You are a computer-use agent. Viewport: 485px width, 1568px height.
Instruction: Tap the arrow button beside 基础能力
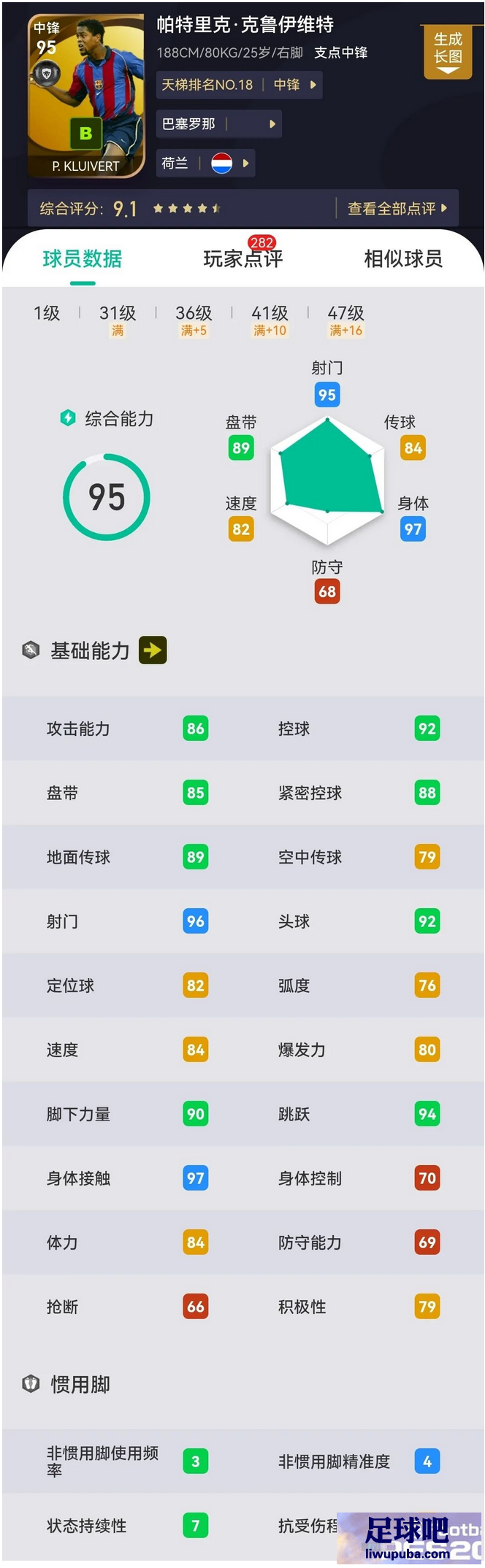(x=153, y=650)
